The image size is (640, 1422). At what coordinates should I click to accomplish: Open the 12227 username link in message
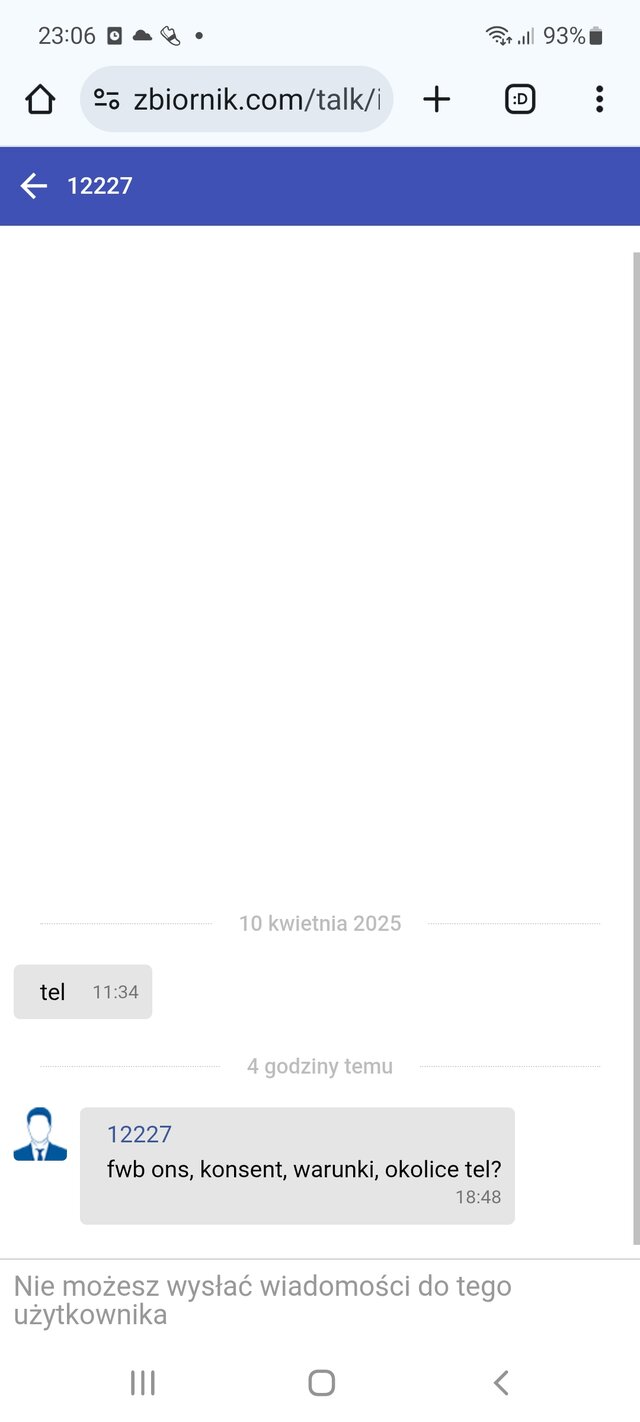(x=139, y=1134)
